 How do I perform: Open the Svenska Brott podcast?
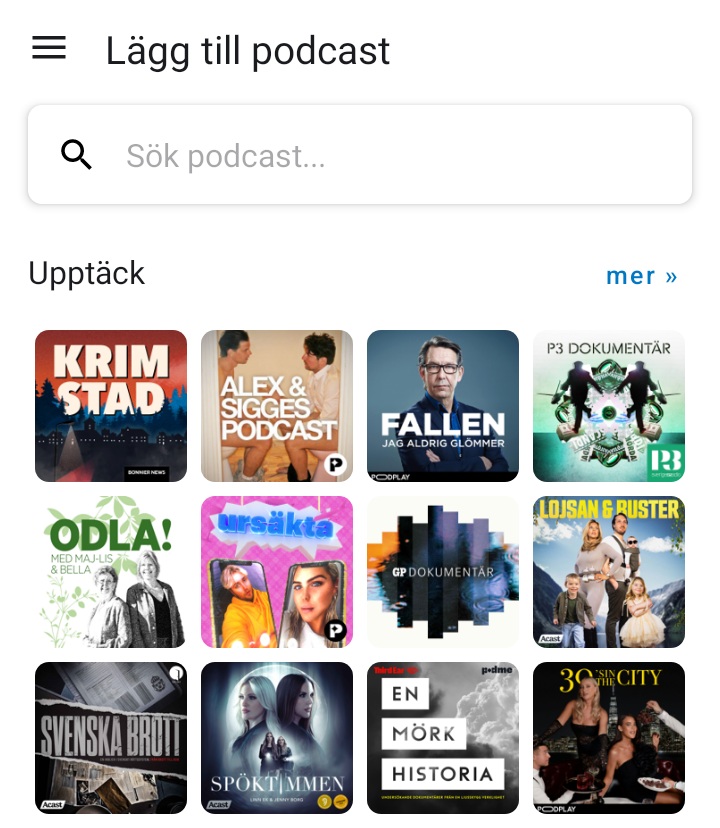click(x=111, y=738)
